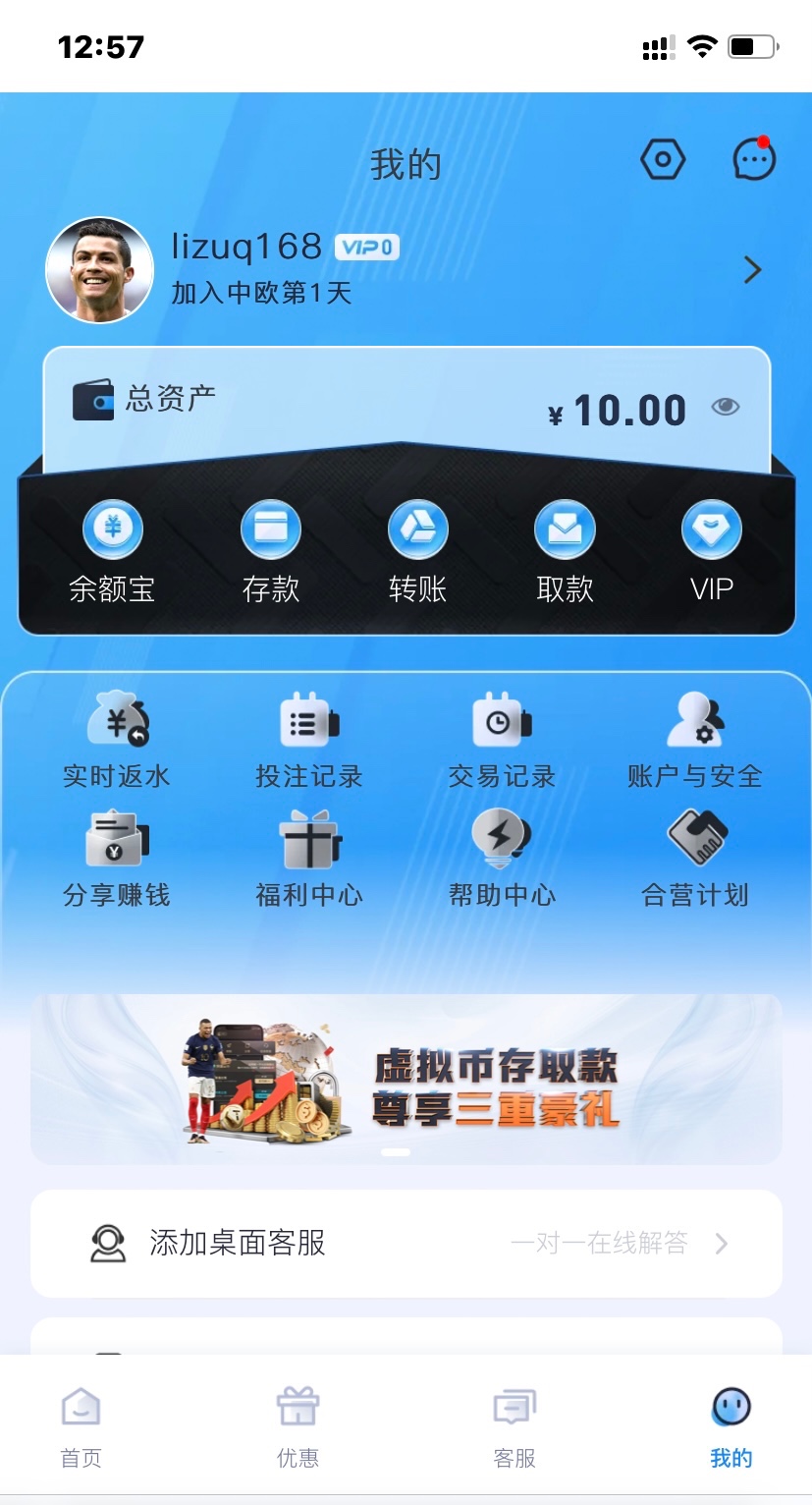Open the messages chat bubble icon

click(754, 160)
